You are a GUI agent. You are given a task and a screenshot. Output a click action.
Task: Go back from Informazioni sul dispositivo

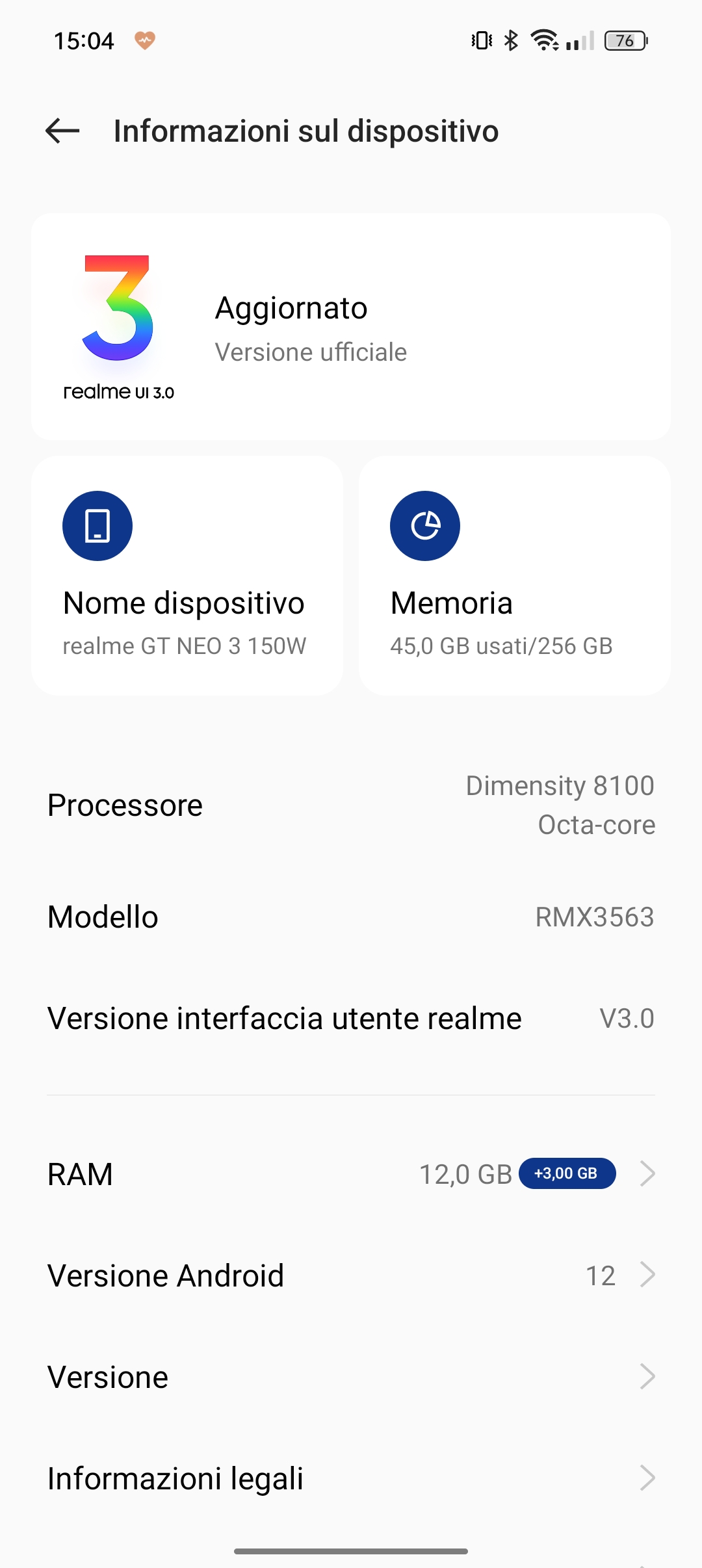(x=62, y=131)
